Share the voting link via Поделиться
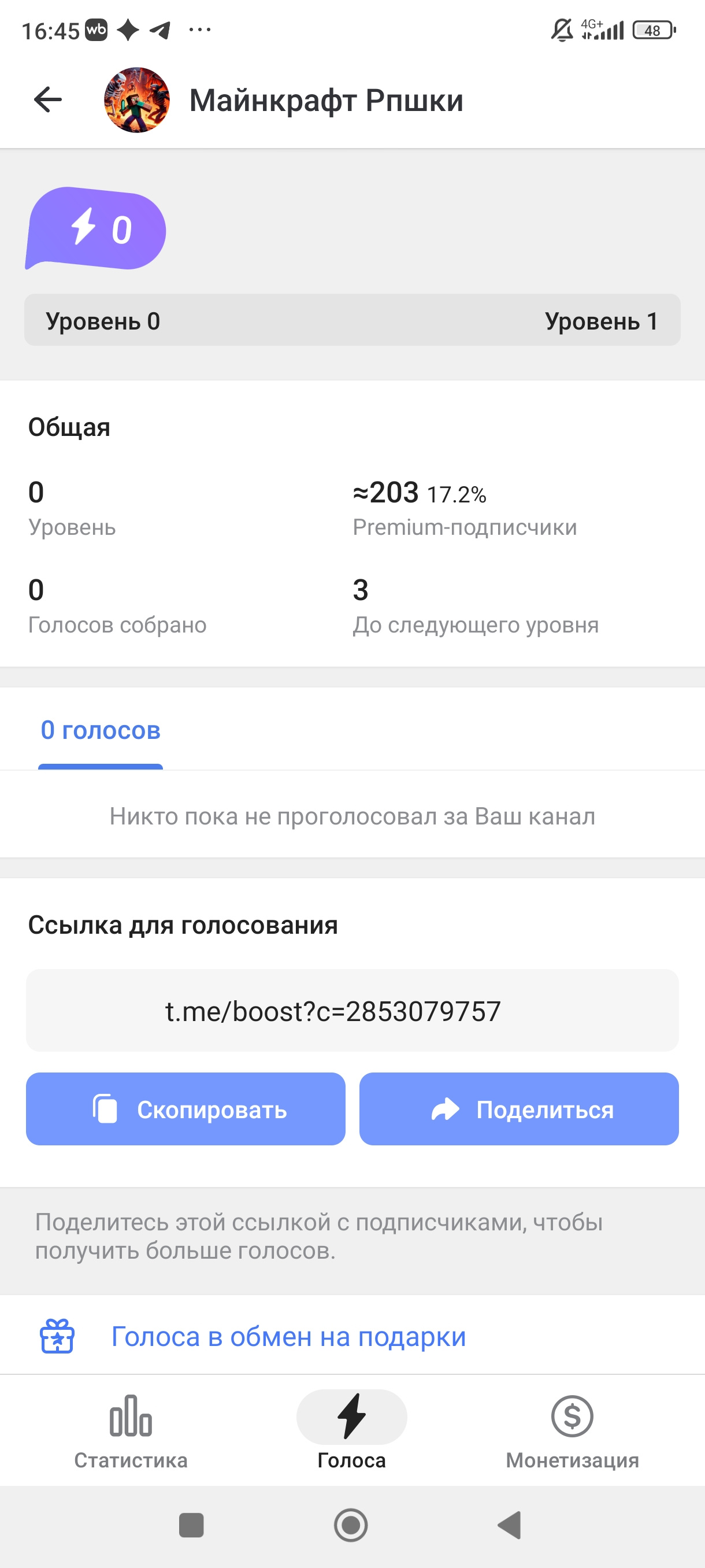Viewport: 705px width, 1568px height. click(x=518, y=1109)
